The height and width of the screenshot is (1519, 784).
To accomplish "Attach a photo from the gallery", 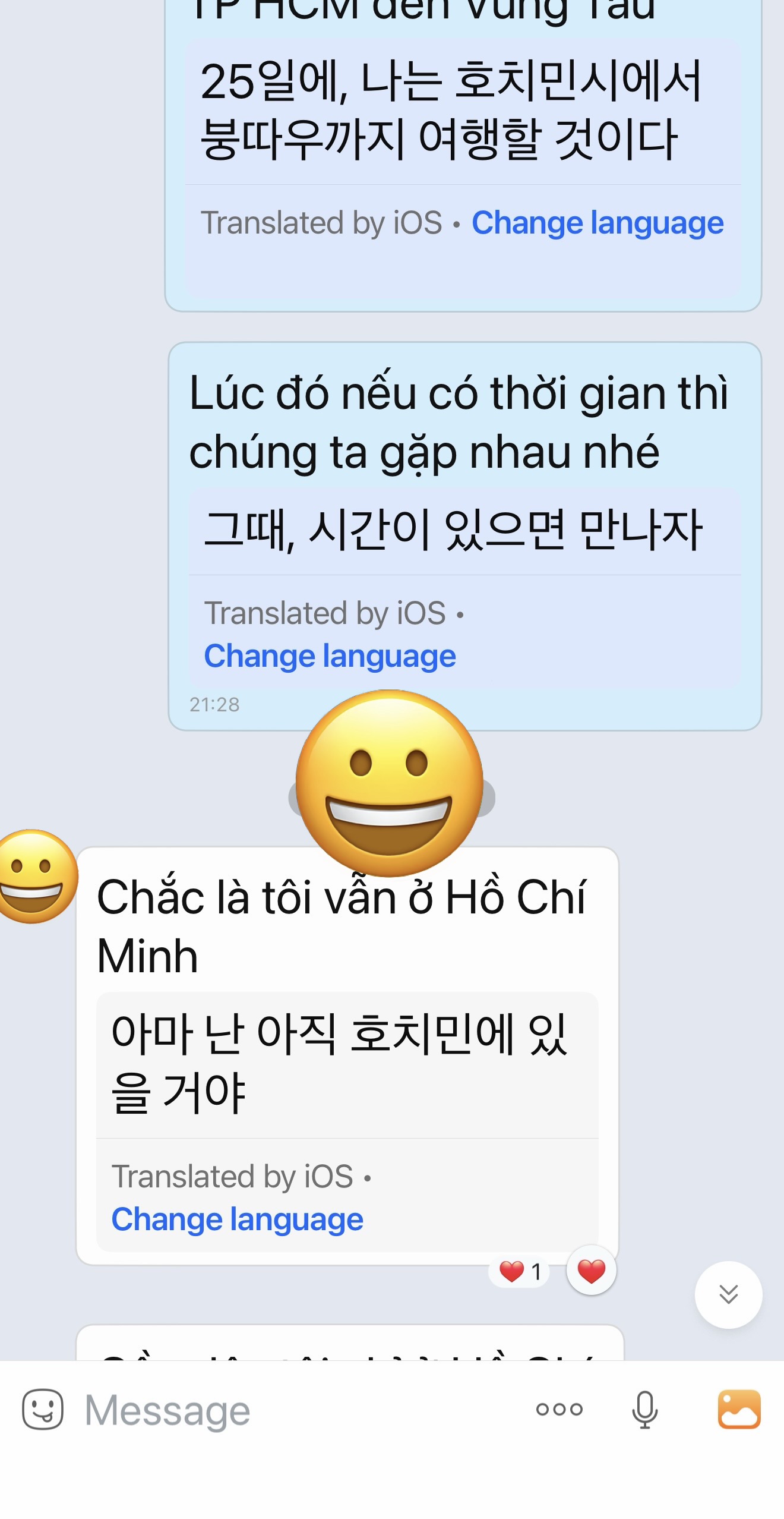I will [x=739, y=1410].
